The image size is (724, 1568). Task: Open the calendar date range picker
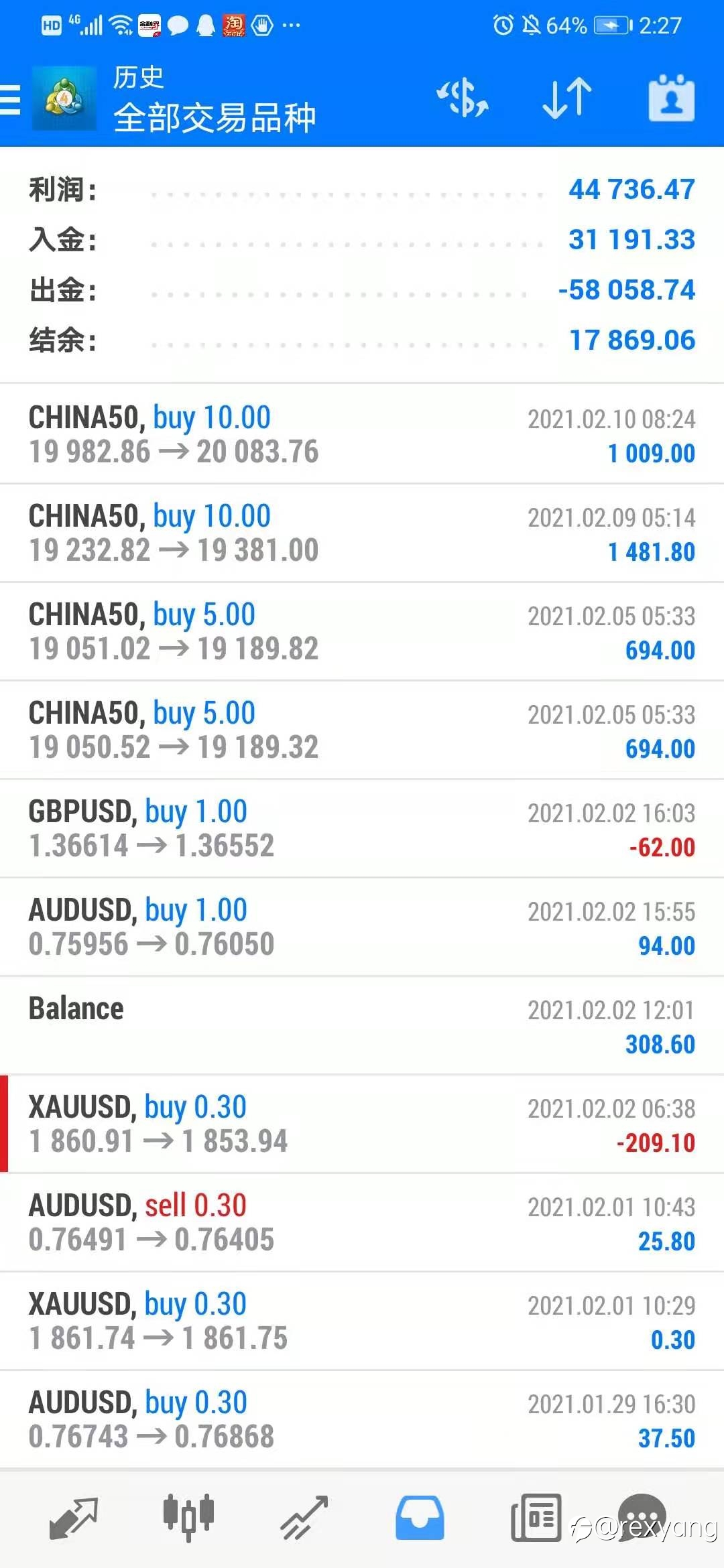tap(672, 99)
